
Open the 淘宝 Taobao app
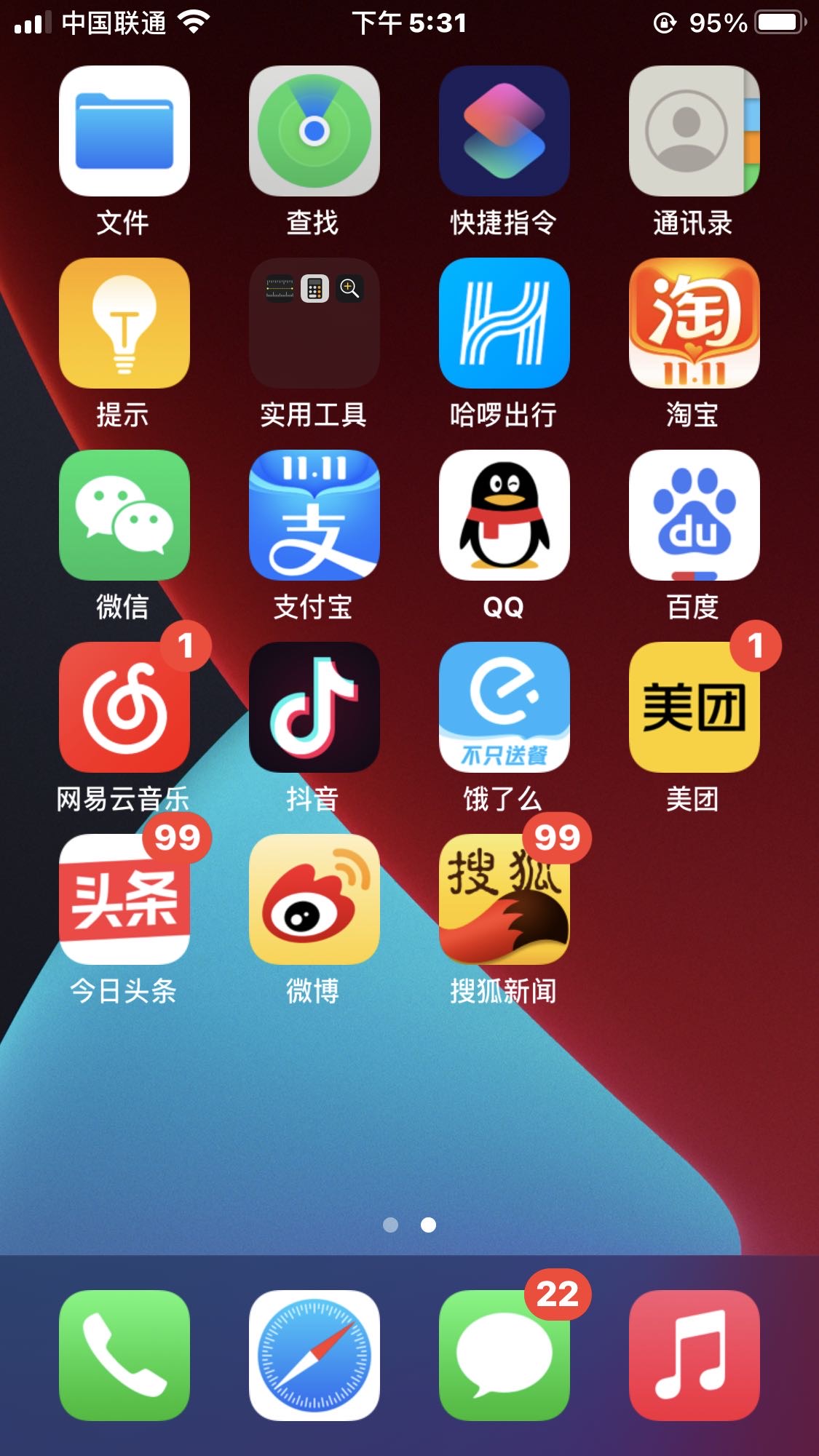(x=695, y=323)
